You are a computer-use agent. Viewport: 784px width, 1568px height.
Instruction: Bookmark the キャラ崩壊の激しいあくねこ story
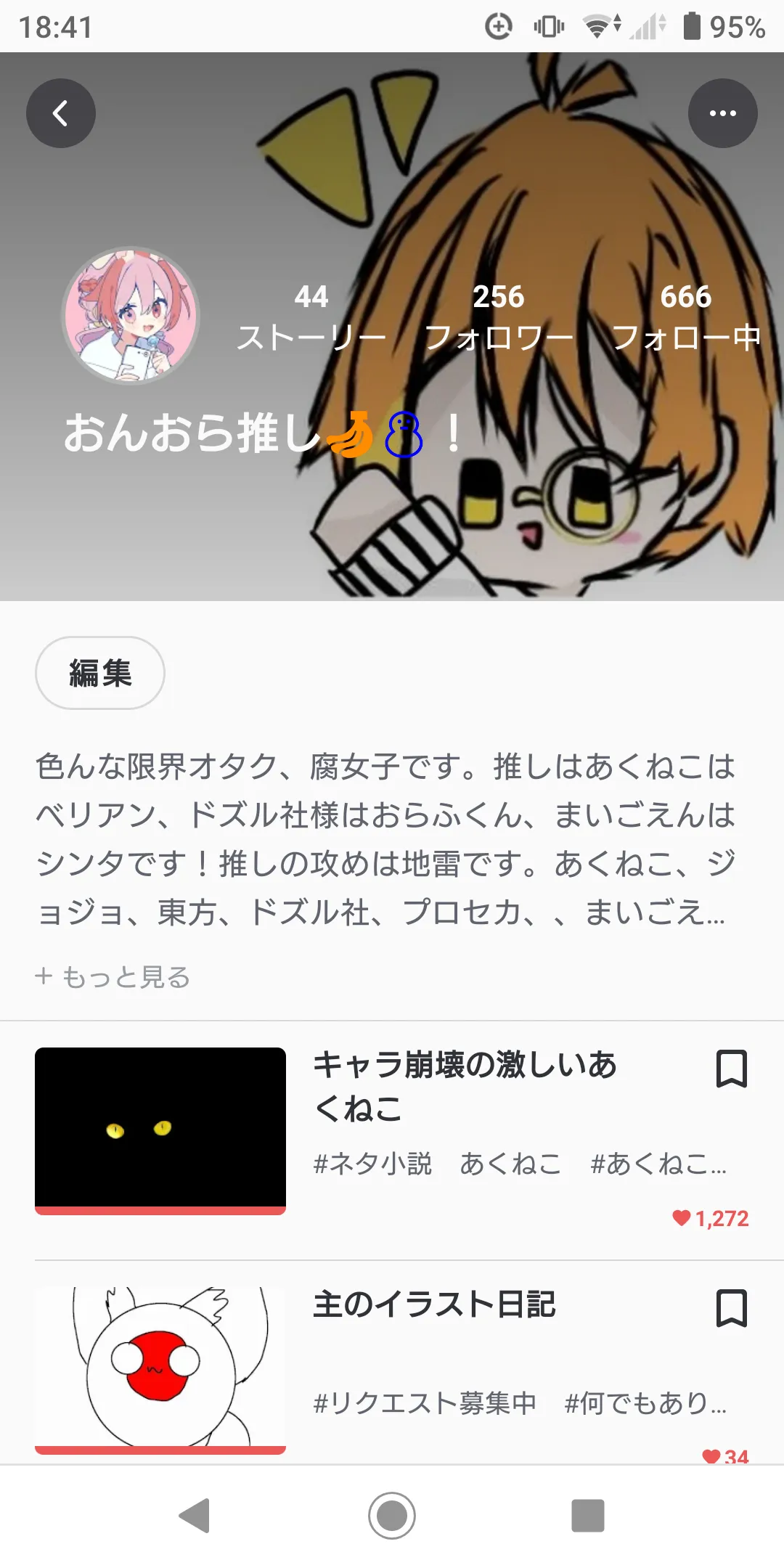(731, 1069)
